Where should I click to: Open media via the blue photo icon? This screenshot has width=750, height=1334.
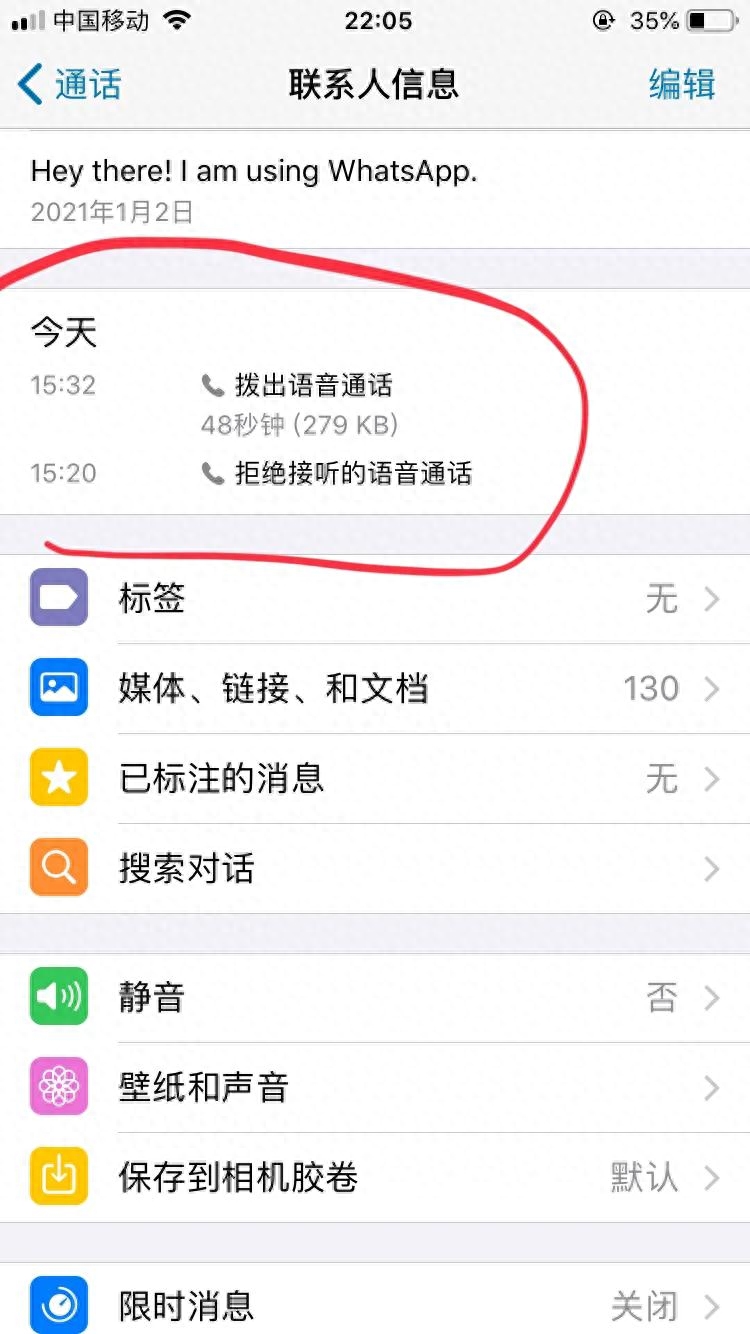[x=57, y=688]
